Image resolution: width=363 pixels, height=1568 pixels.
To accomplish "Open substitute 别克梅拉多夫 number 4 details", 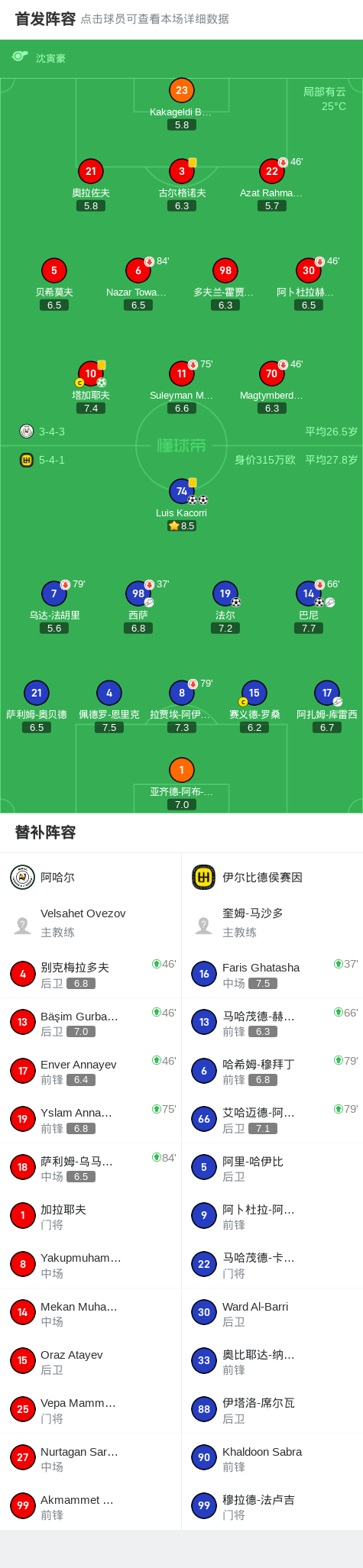I will [x=91, y=974].
